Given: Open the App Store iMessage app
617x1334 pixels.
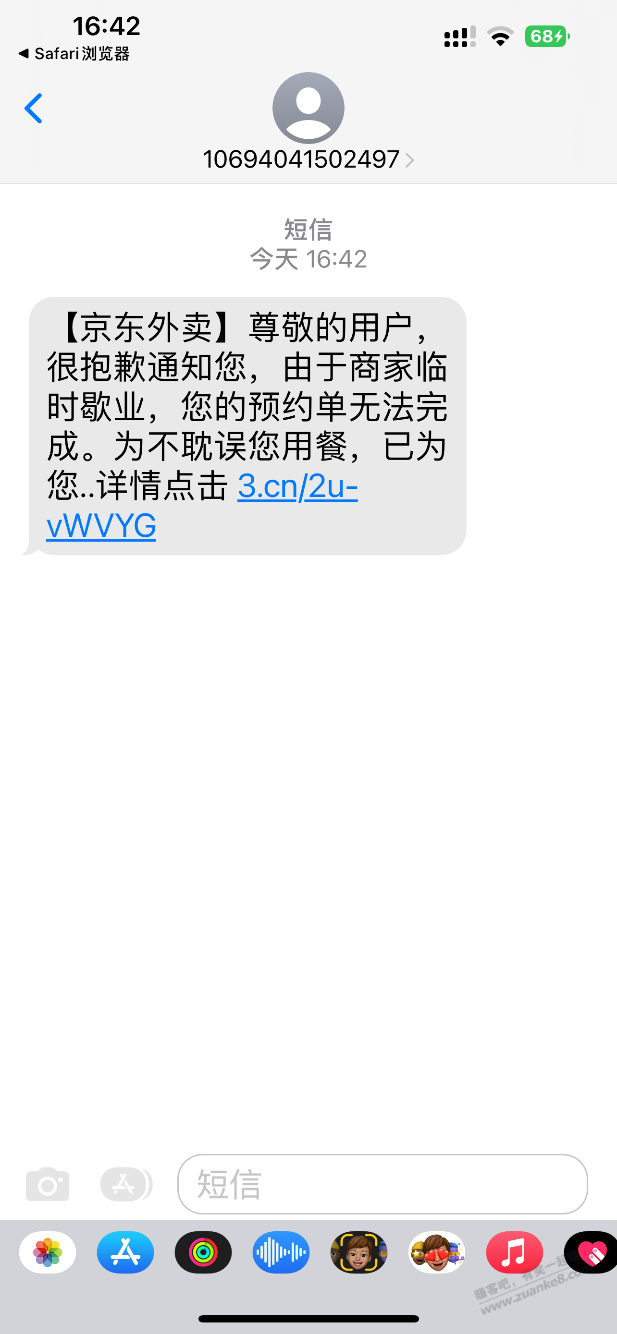Looking at the screenshot, I should coord(125,1252).
